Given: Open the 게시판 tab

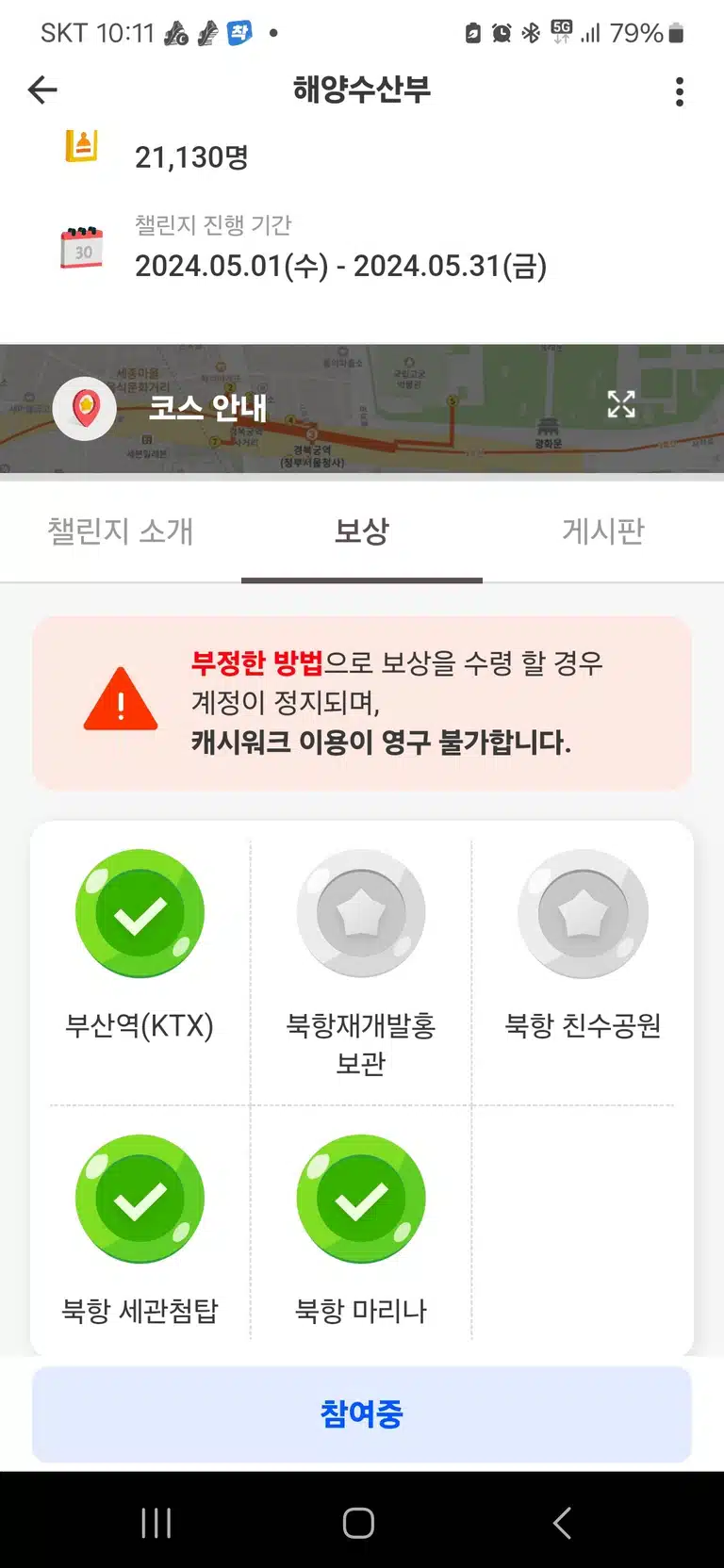Looking at the screenshot, I should click(x=603, y=531).
